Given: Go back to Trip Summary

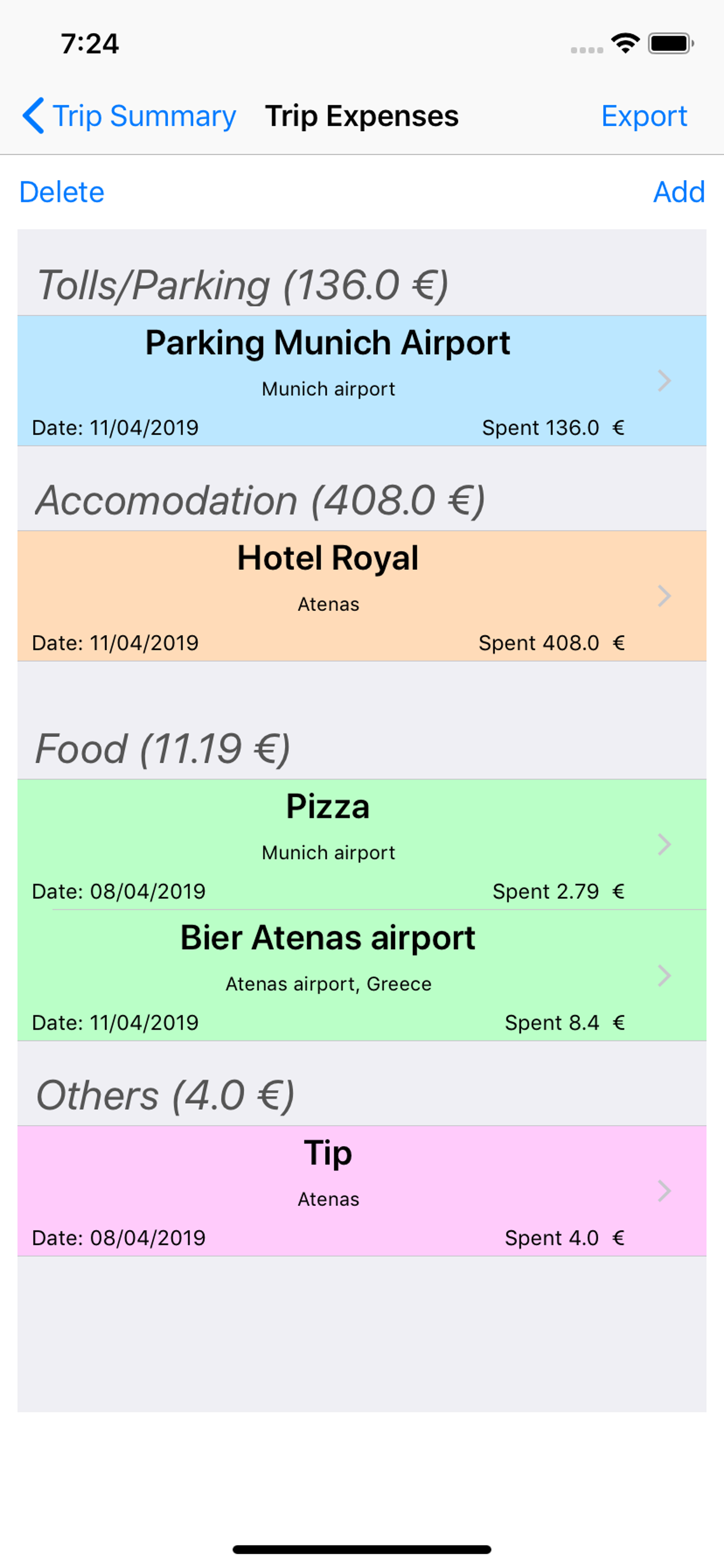Looking at the screenshot, I should coord(129,116).
